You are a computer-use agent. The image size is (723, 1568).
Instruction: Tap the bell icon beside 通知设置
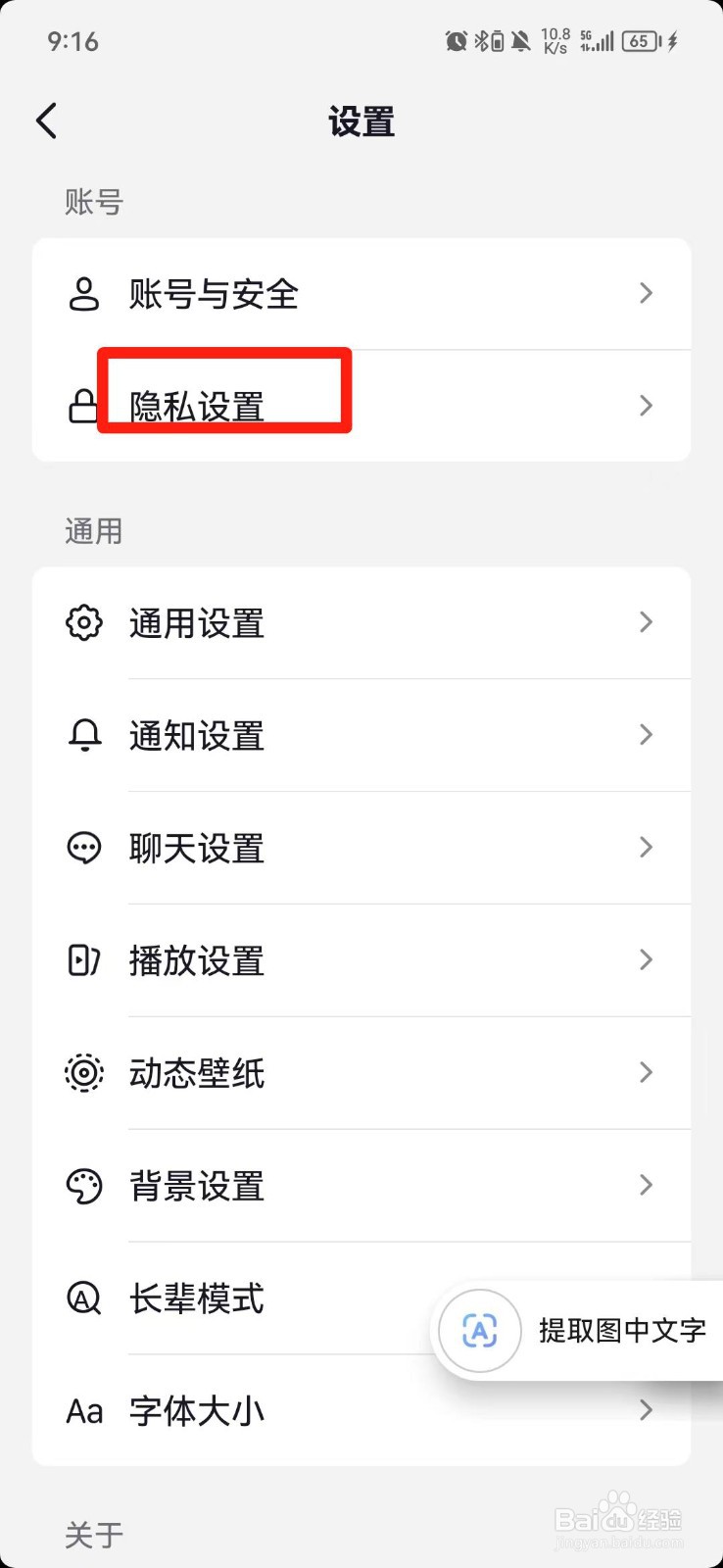pos(84,735)
